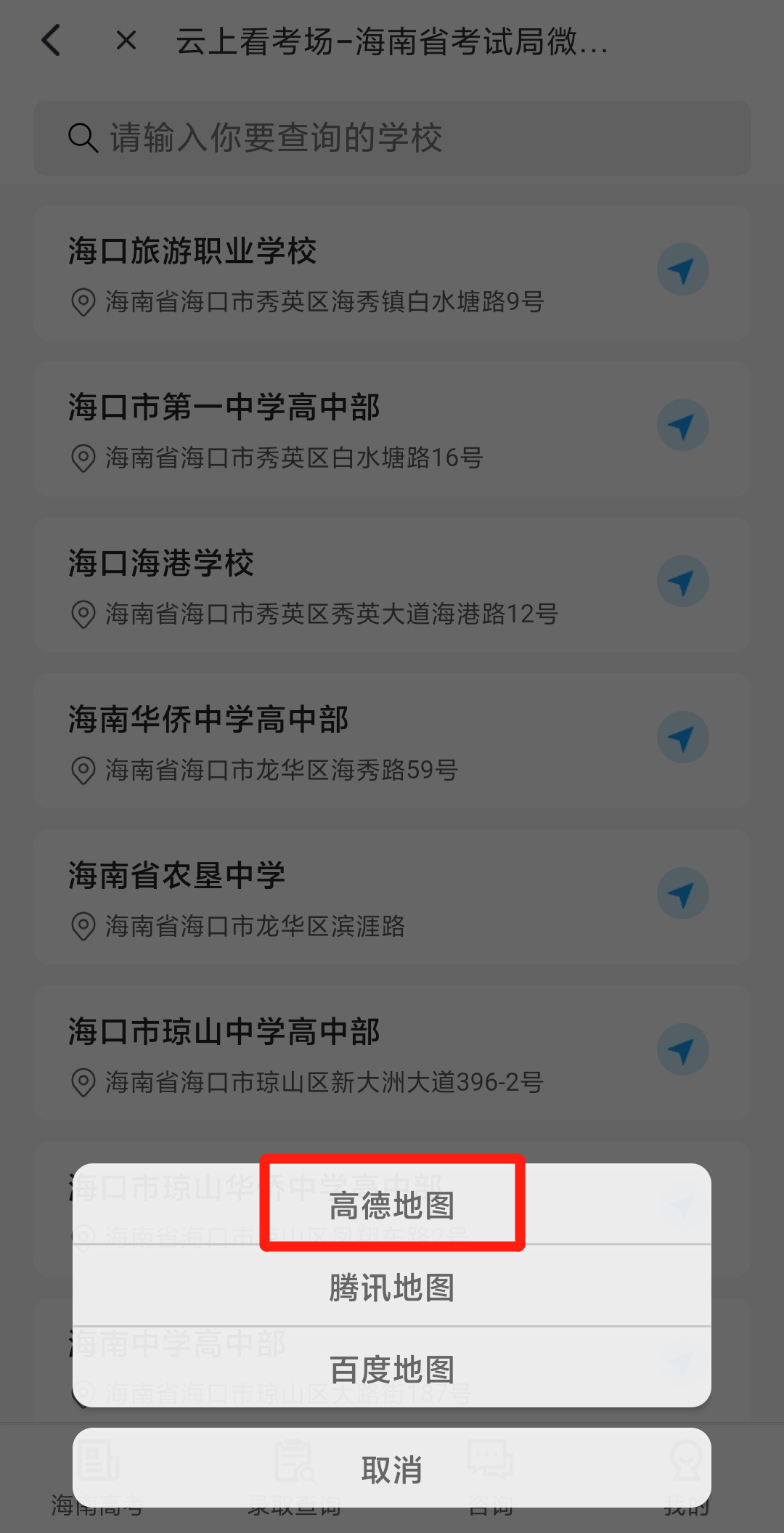Select 高德地图 from the map options
Image resolution: width=784 pixels, height=1533 pixels.
click(392, 1205)
